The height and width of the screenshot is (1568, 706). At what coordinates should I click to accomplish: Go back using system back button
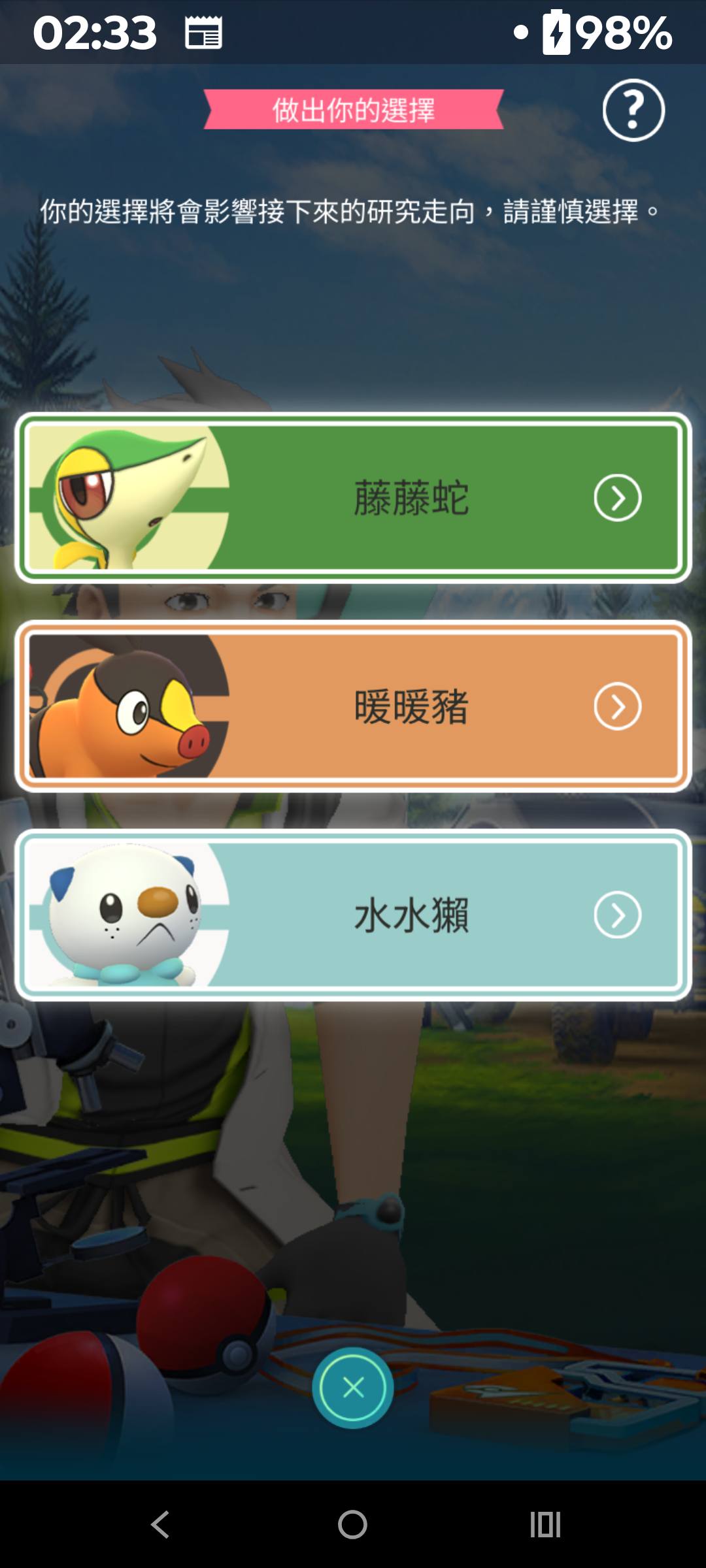tap(160, 1524)
